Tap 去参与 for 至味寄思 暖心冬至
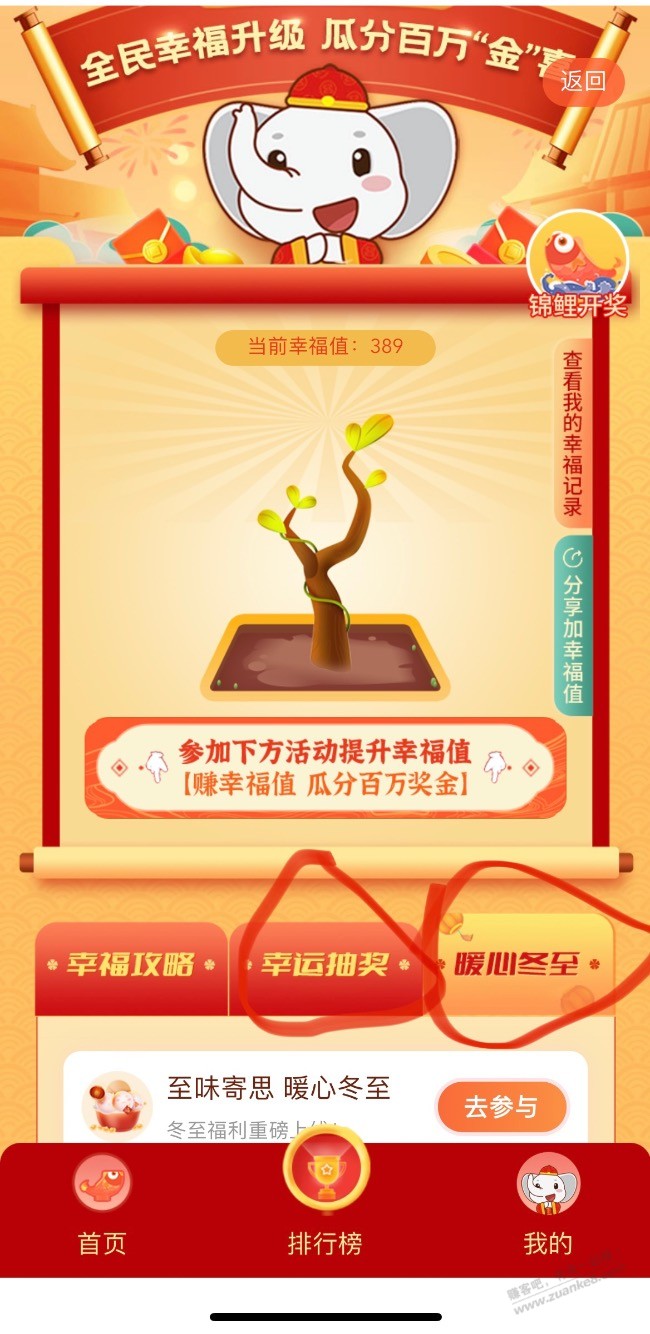The width and height of the screenshot is (650, 1334). tap(501, 1107)
